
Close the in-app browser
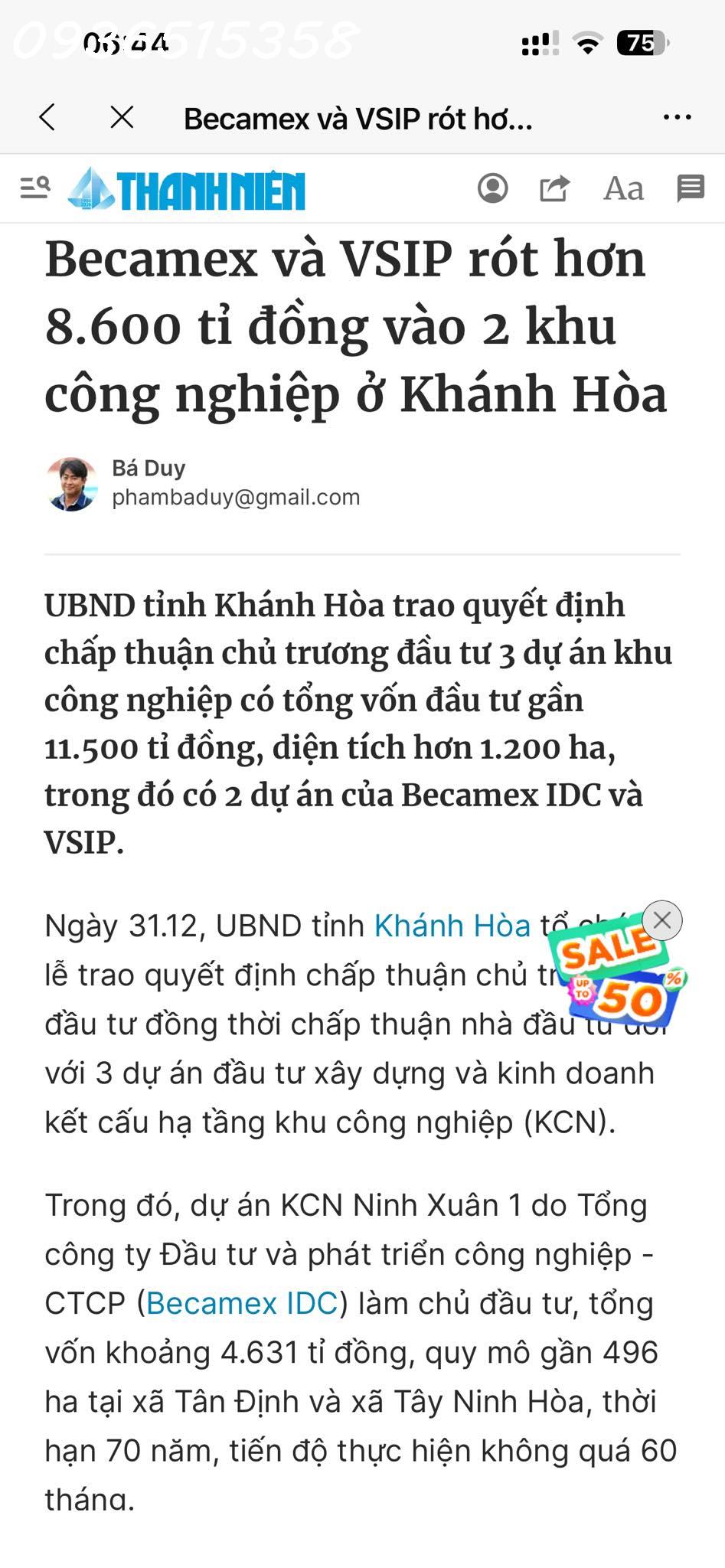click(x=122, y=118)
